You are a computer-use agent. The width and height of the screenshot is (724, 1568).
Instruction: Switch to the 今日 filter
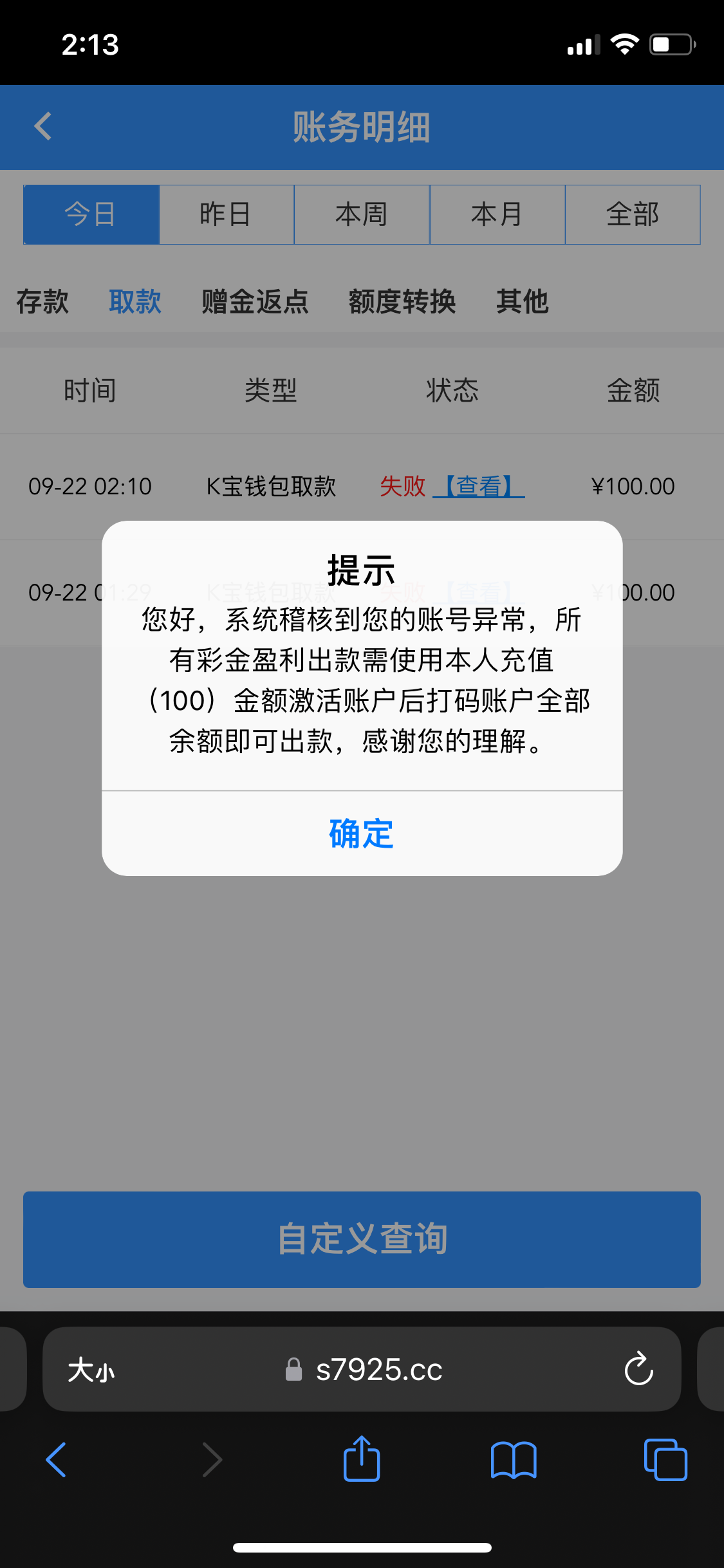tap(91, 214)
